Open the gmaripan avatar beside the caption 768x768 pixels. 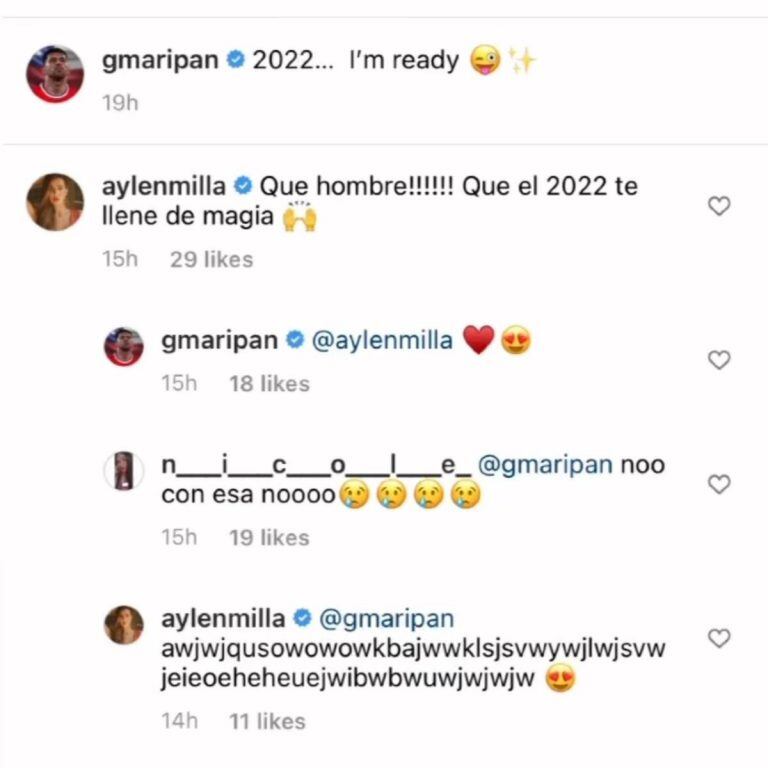tap(55, 75)
